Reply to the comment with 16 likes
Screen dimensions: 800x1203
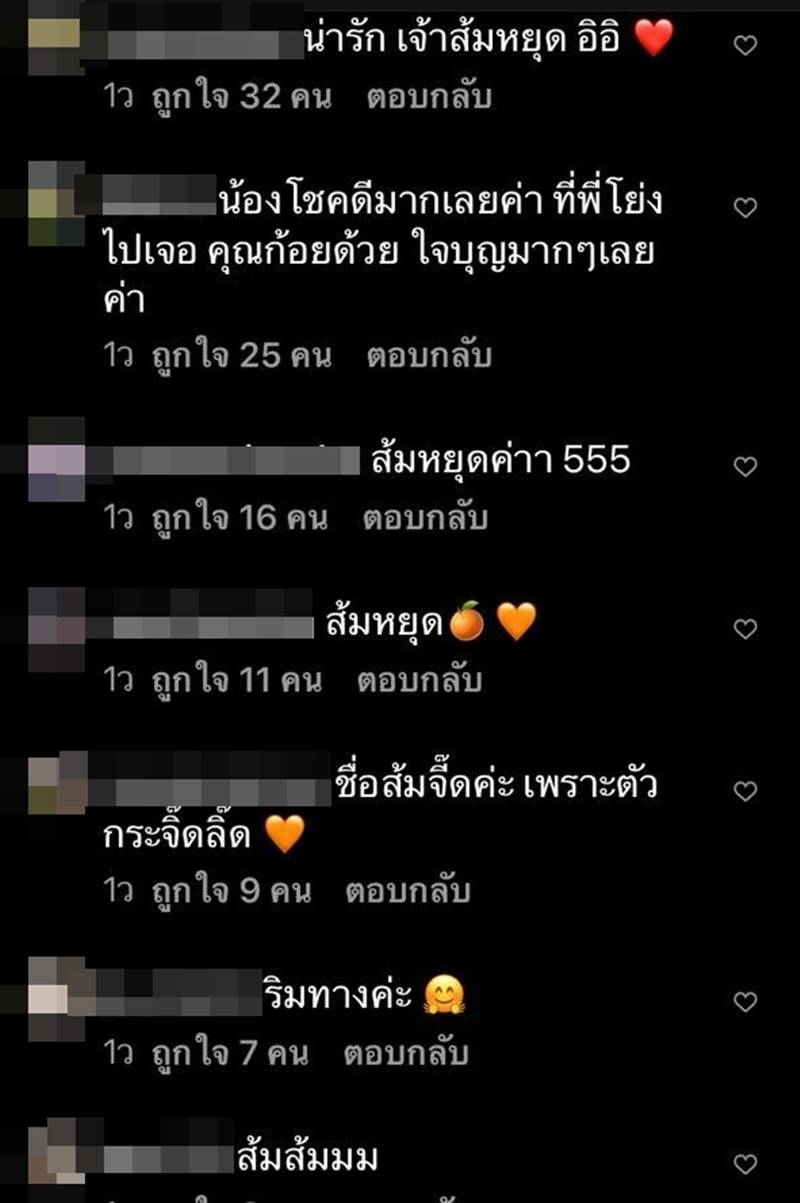pyautogui.click(x=424, y=518)
